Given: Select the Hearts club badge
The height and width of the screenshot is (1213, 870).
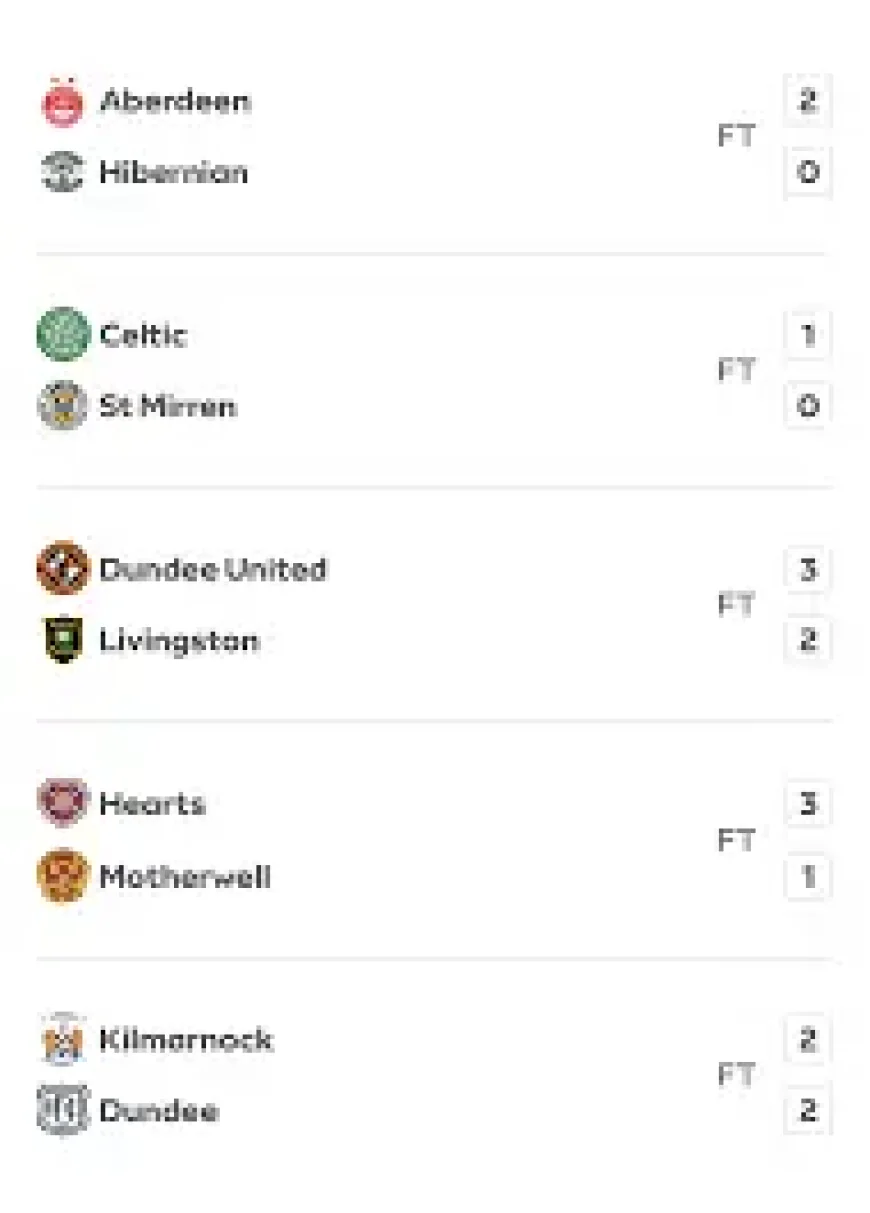Looking at the screenshot, I should [x=63, y=803].
